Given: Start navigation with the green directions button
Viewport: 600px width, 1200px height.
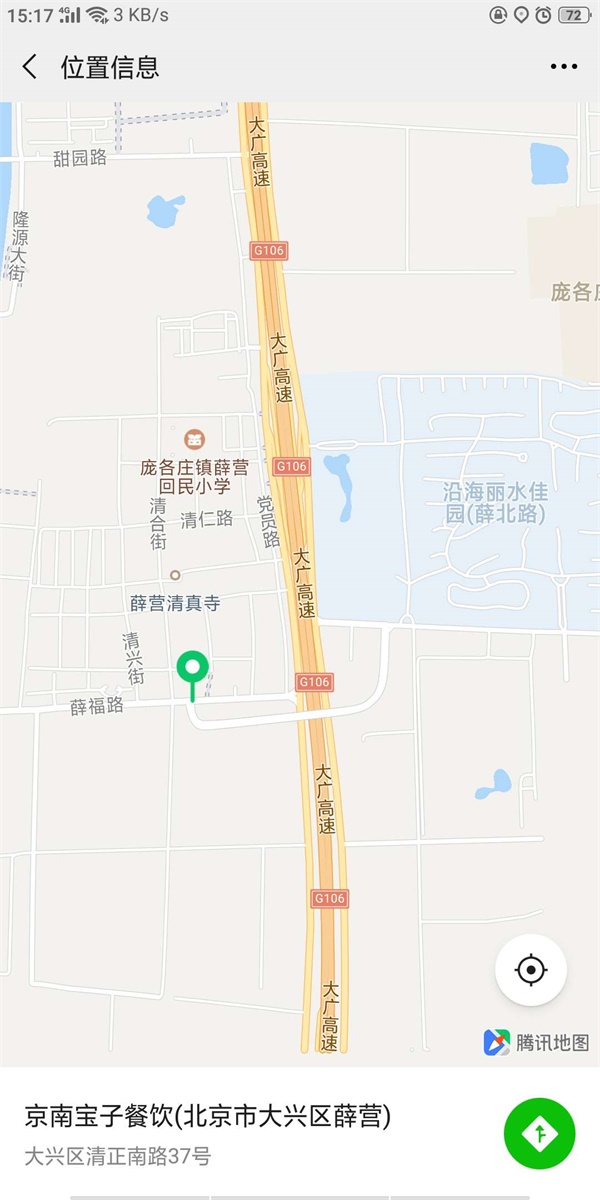Looking at the screenshot, I should (x=540, y=1134).
